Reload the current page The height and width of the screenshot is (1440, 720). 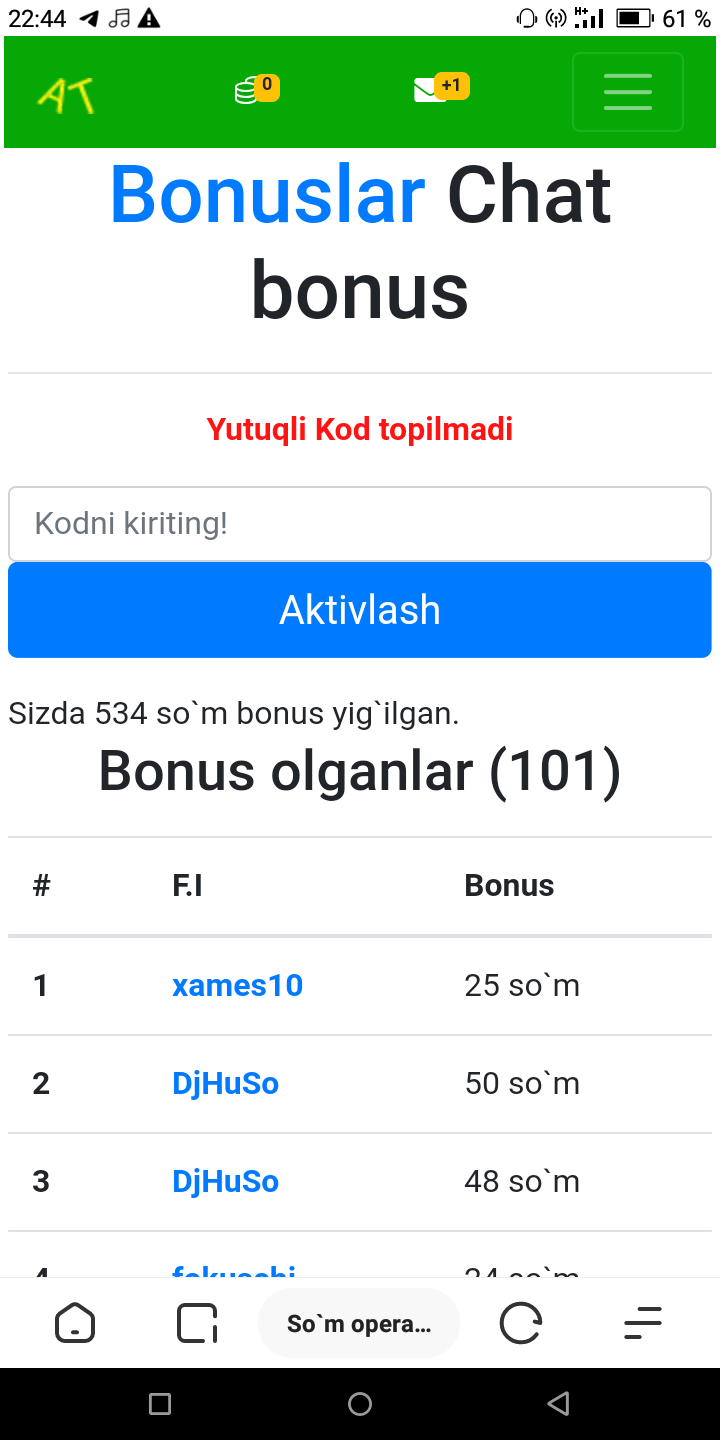520,1324
